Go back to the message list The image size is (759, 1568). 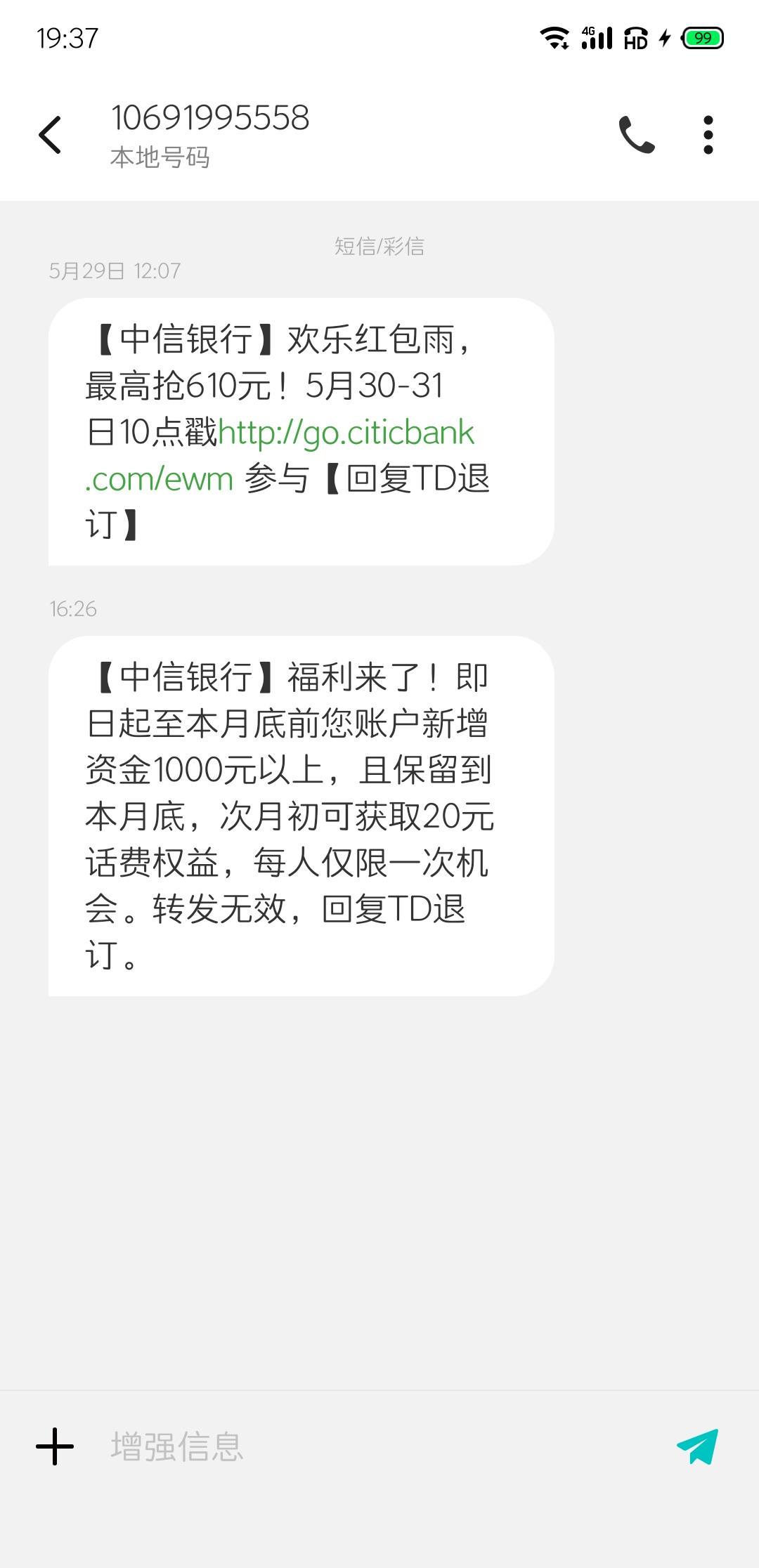tap(50, 135)
